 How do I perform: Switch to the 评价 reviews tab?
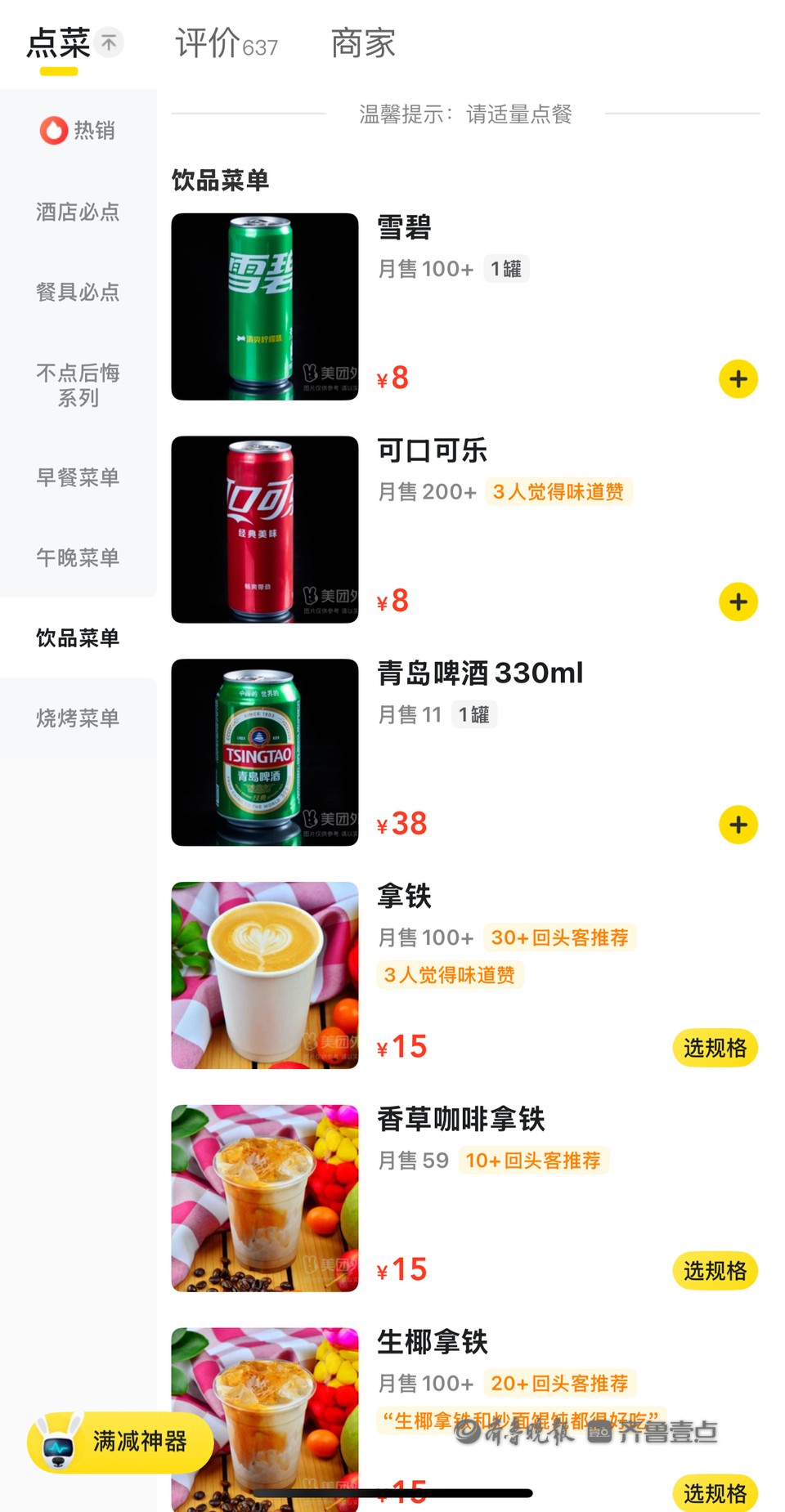226,44
